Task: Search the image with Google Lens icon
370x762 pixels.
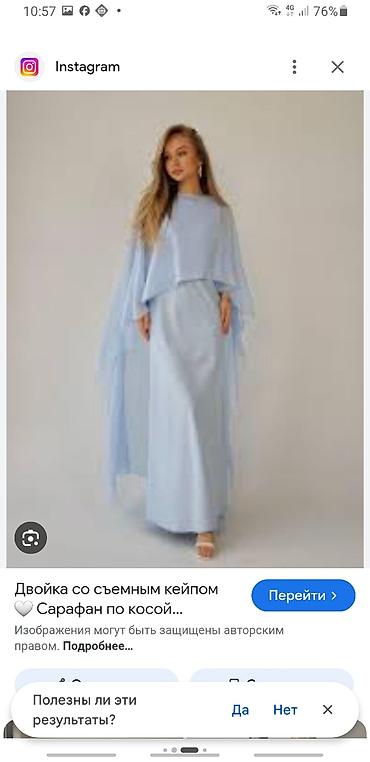Action: pyautogui.click(x=30, y=538)
